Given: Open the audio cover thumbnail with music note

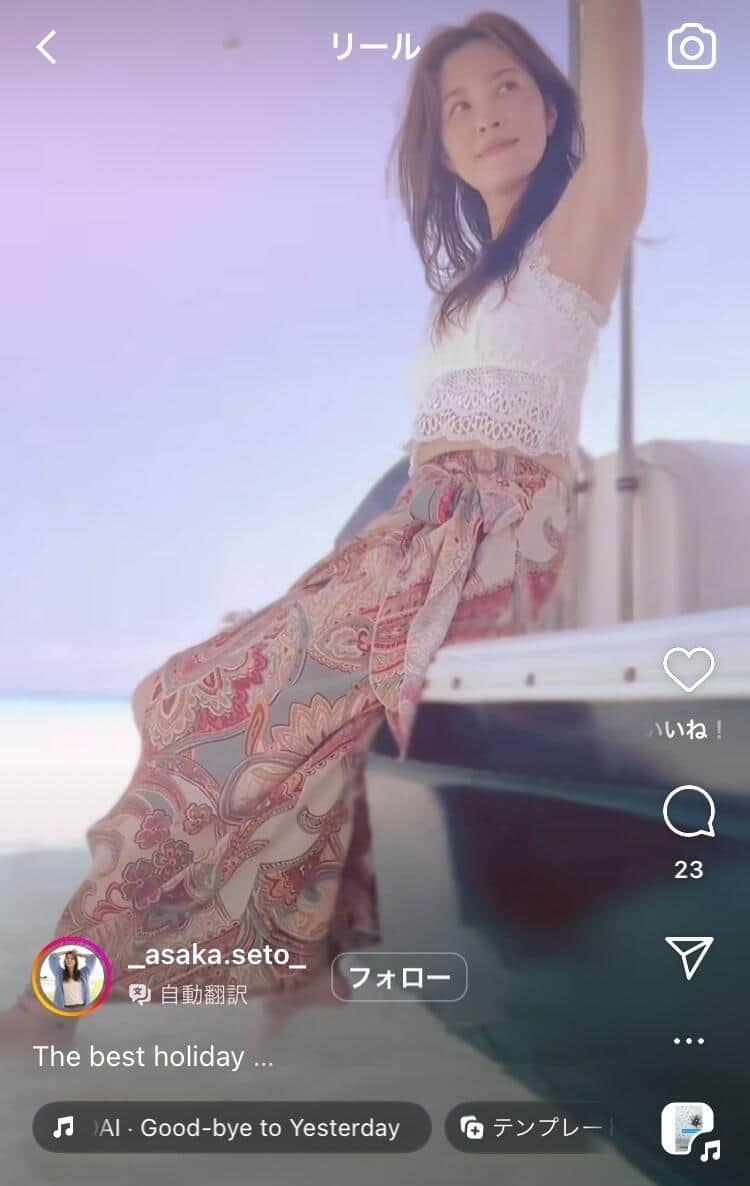Looking at the screenshot, I should pyautogui.click(x=689, y=1128).
